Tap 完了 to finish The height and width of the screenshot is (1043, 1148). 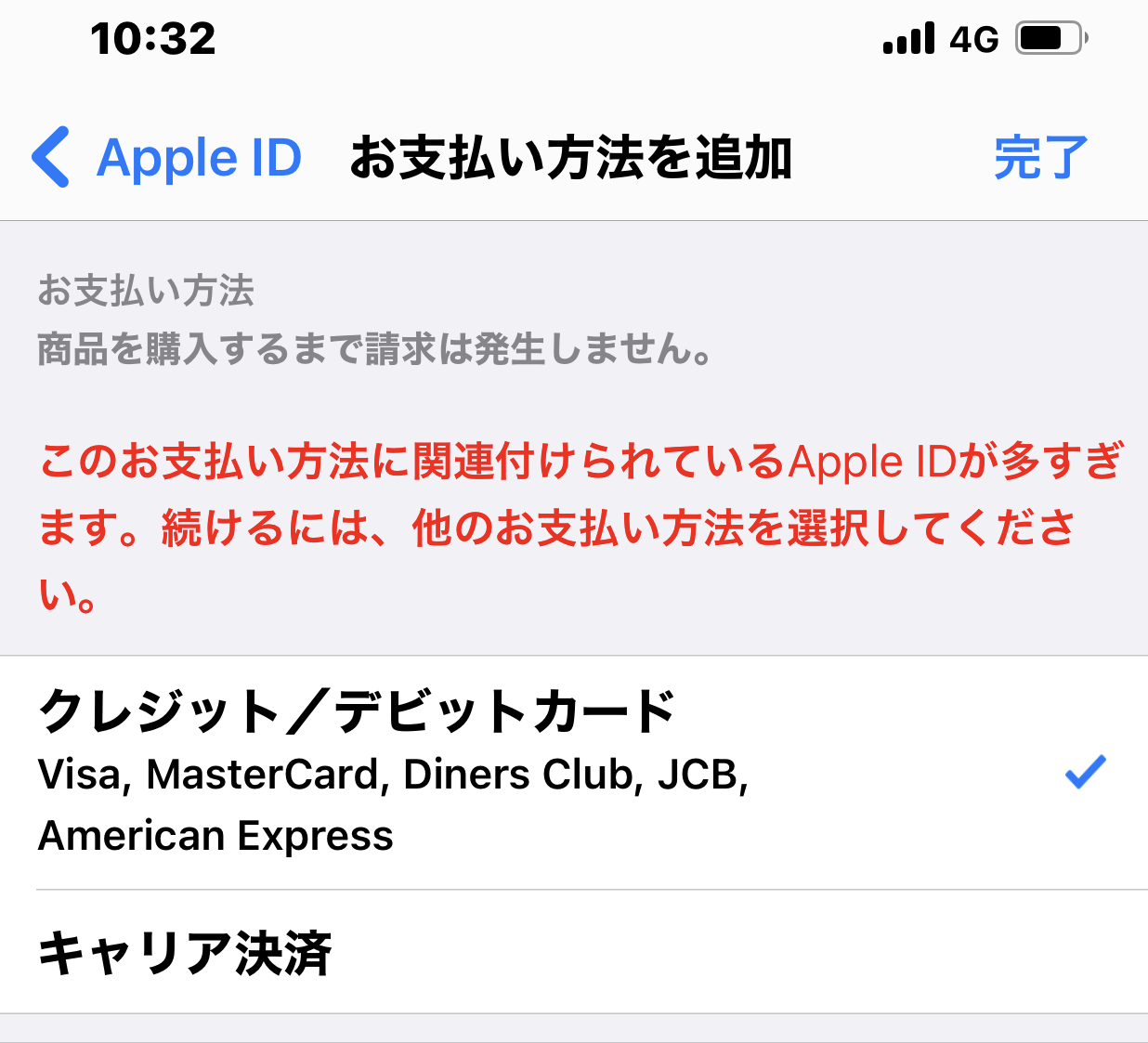coord(1039,158)
